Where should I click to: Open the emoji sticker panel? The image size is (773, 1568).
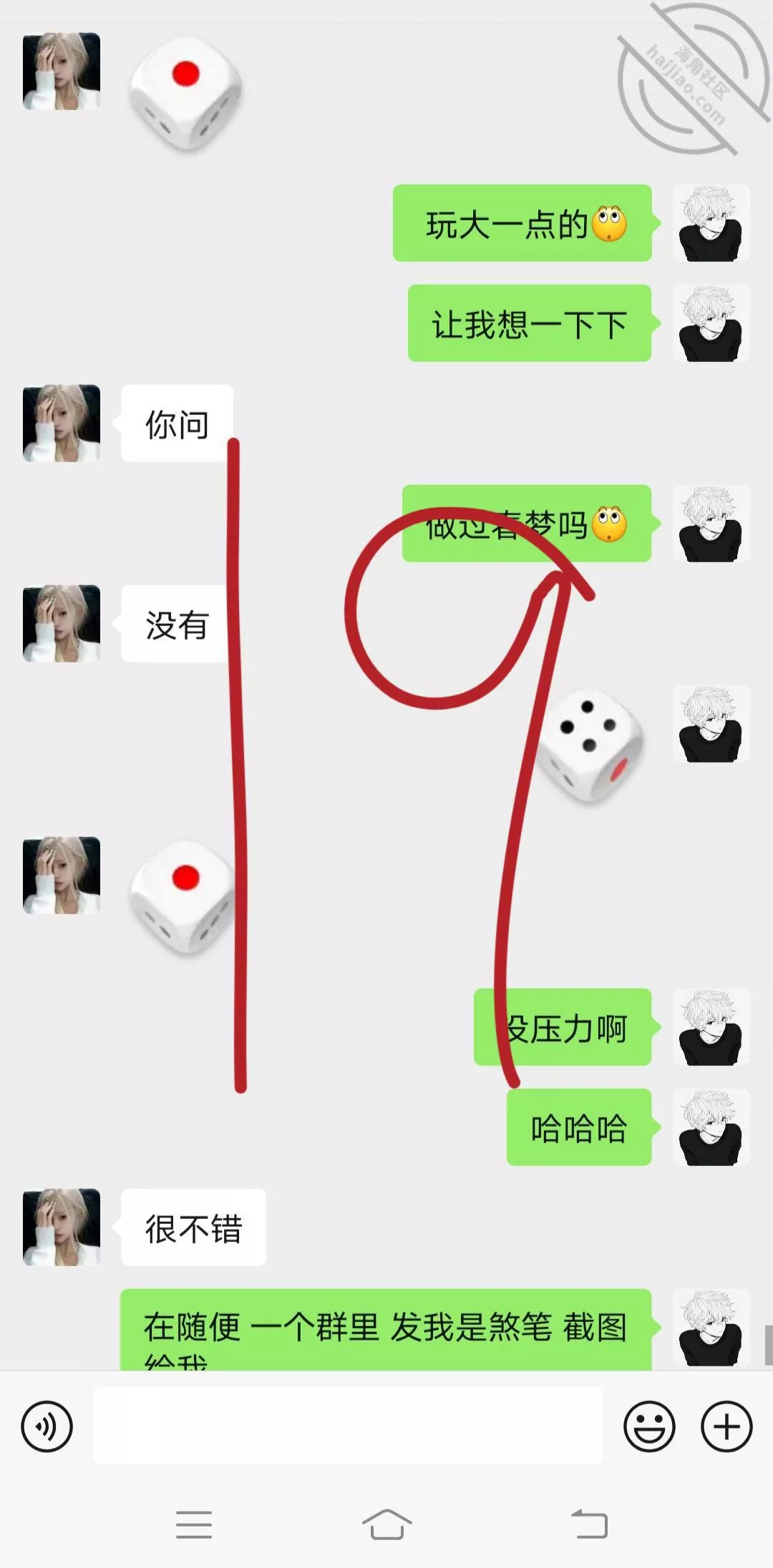(649, 1426)
